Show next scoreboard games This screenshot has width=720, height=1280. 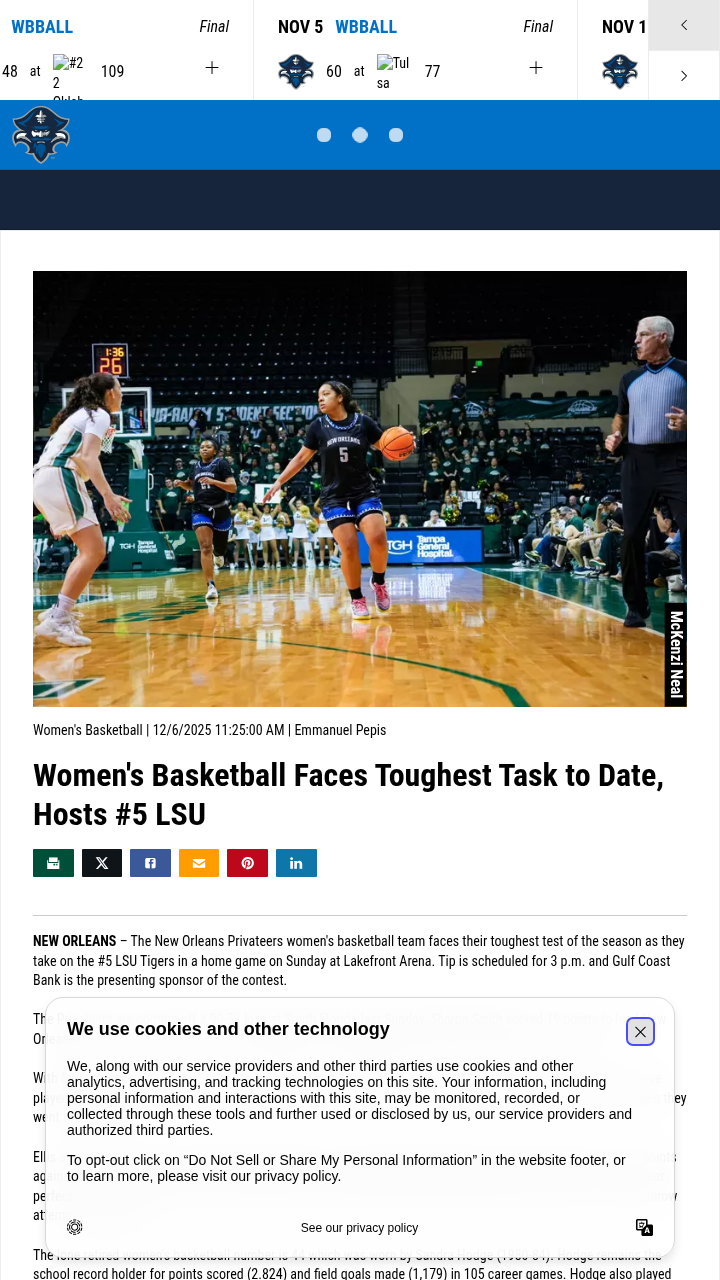tap(684, 76)
